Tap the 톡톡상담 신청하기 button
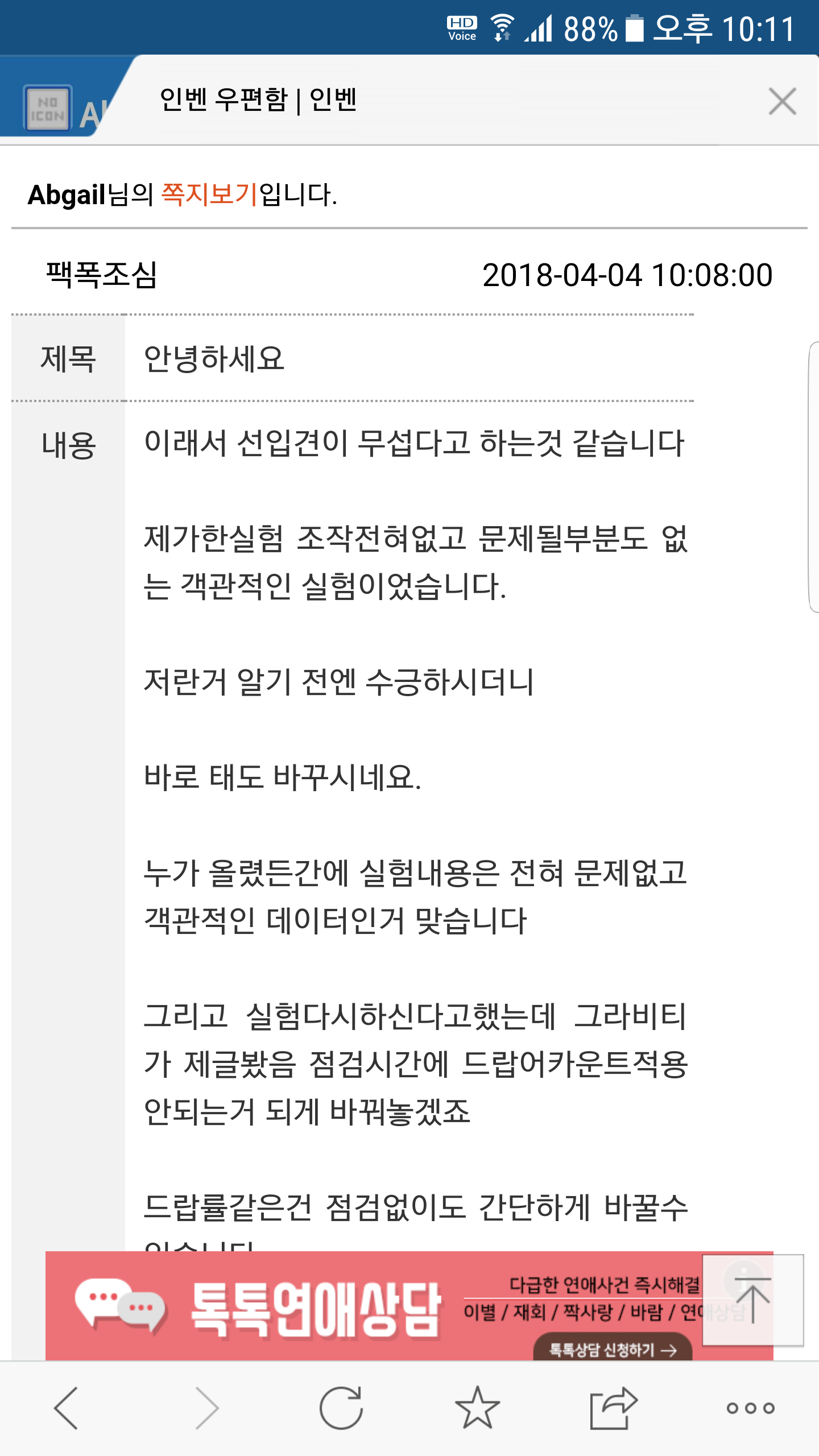 point(613,1349)
